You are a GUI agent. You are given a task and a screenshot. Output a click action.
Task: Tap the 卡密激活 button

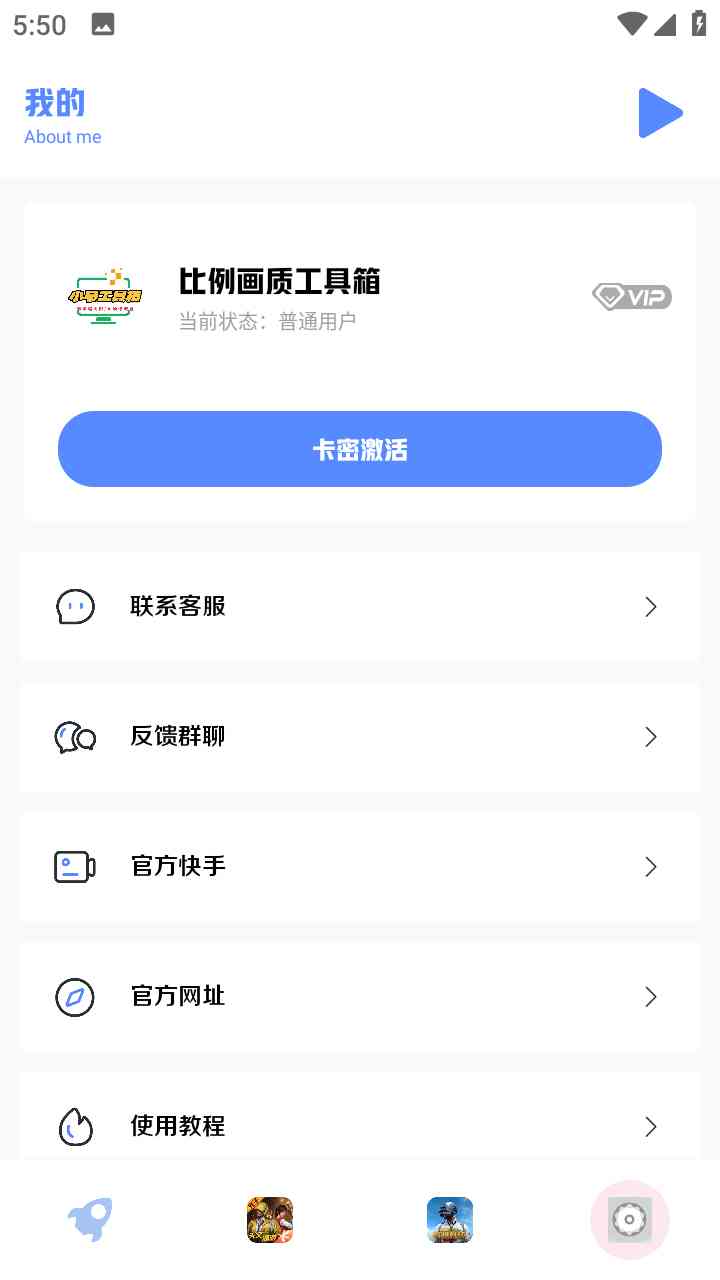point(360,449)
